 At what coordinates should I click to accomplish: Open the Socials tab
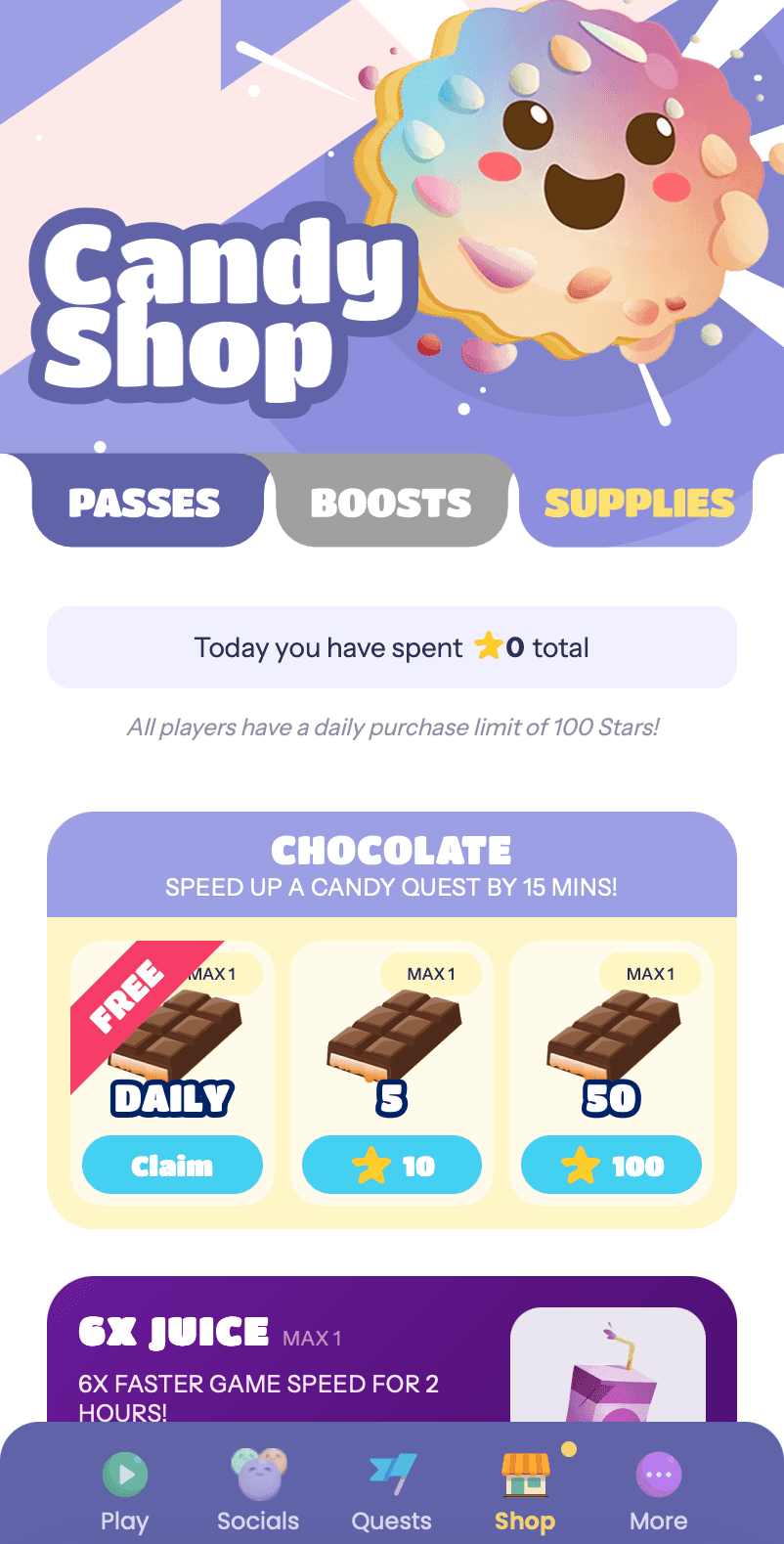click(258, 1491)
